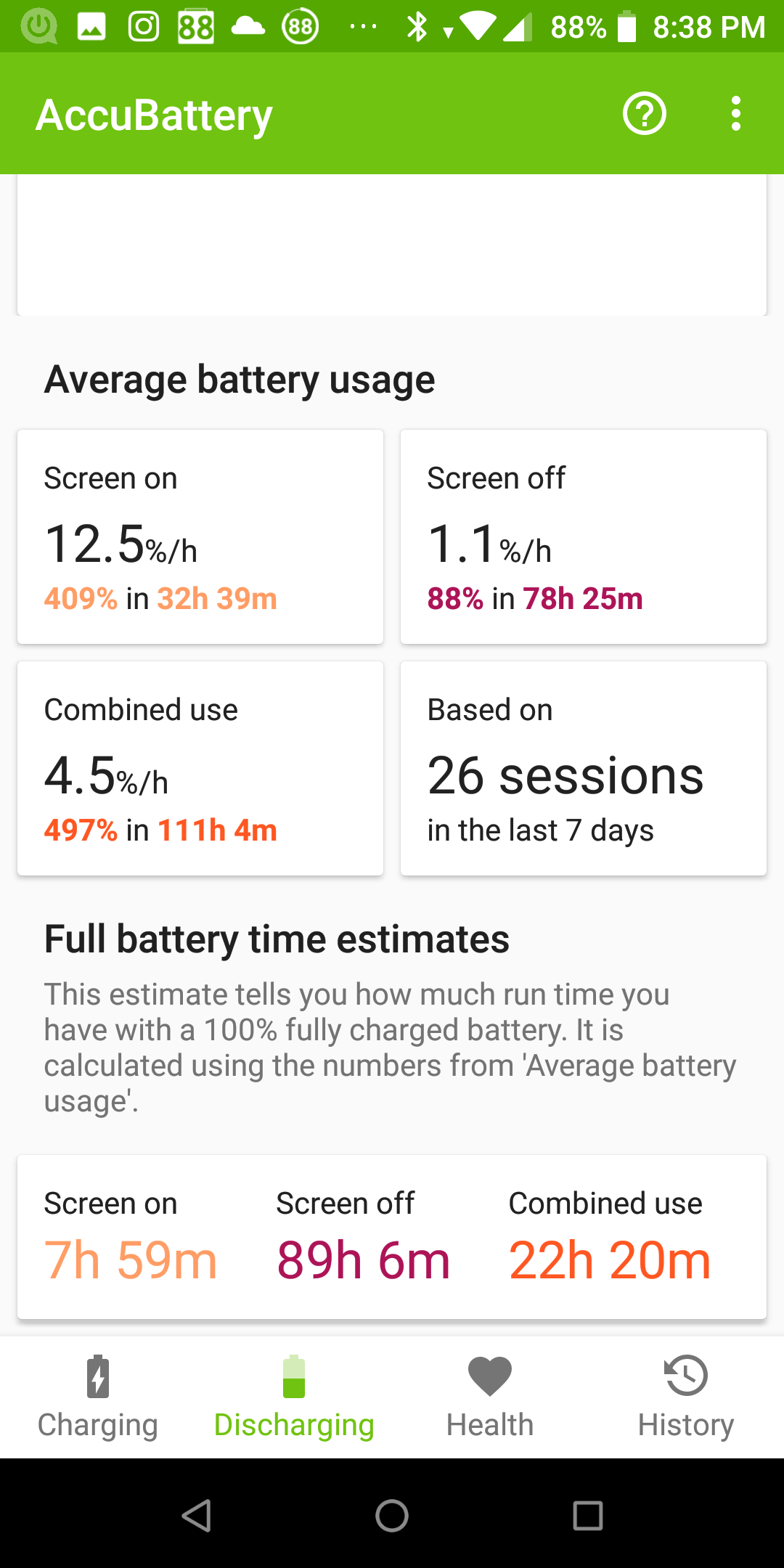
Task: Tap the system back button
Action: (196, 1516)
